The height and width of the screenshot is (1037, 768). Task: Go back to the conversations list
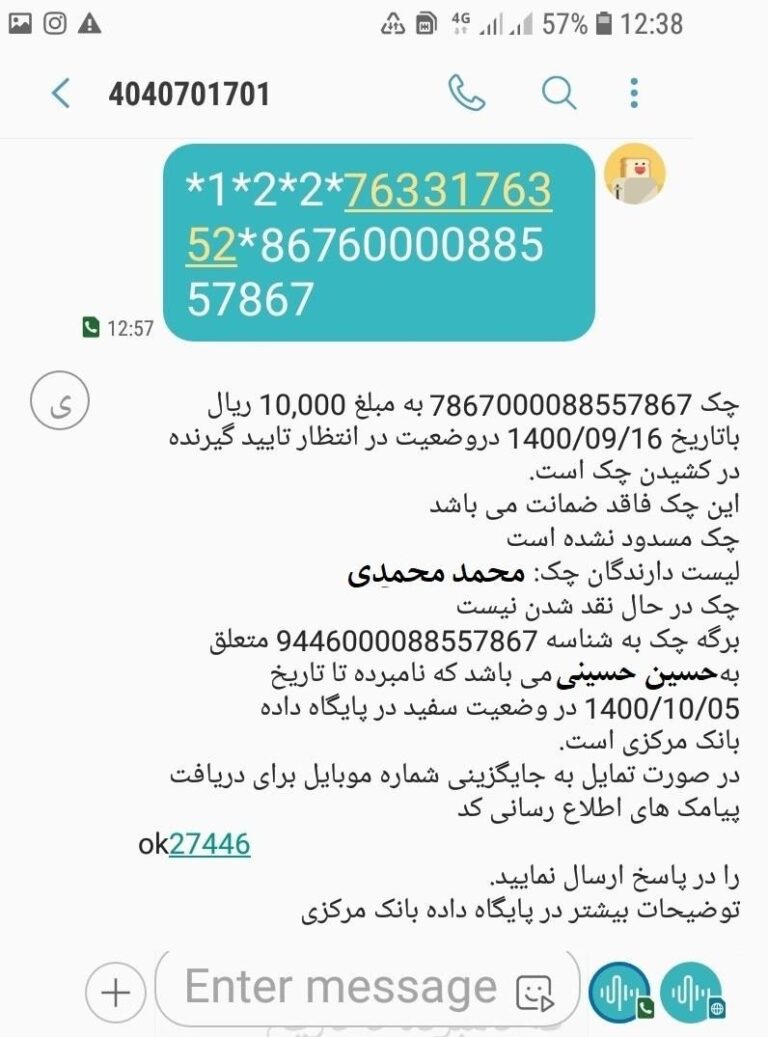click(x=60, y=94)
